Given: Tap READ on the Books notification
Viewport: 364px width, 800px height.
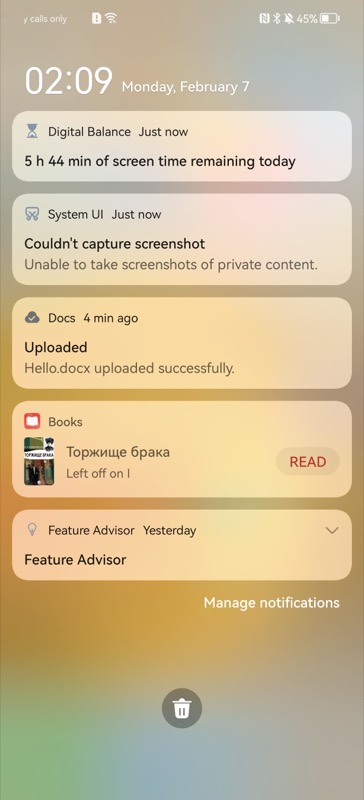Looking at the screenshot, I should pos(308,462).
